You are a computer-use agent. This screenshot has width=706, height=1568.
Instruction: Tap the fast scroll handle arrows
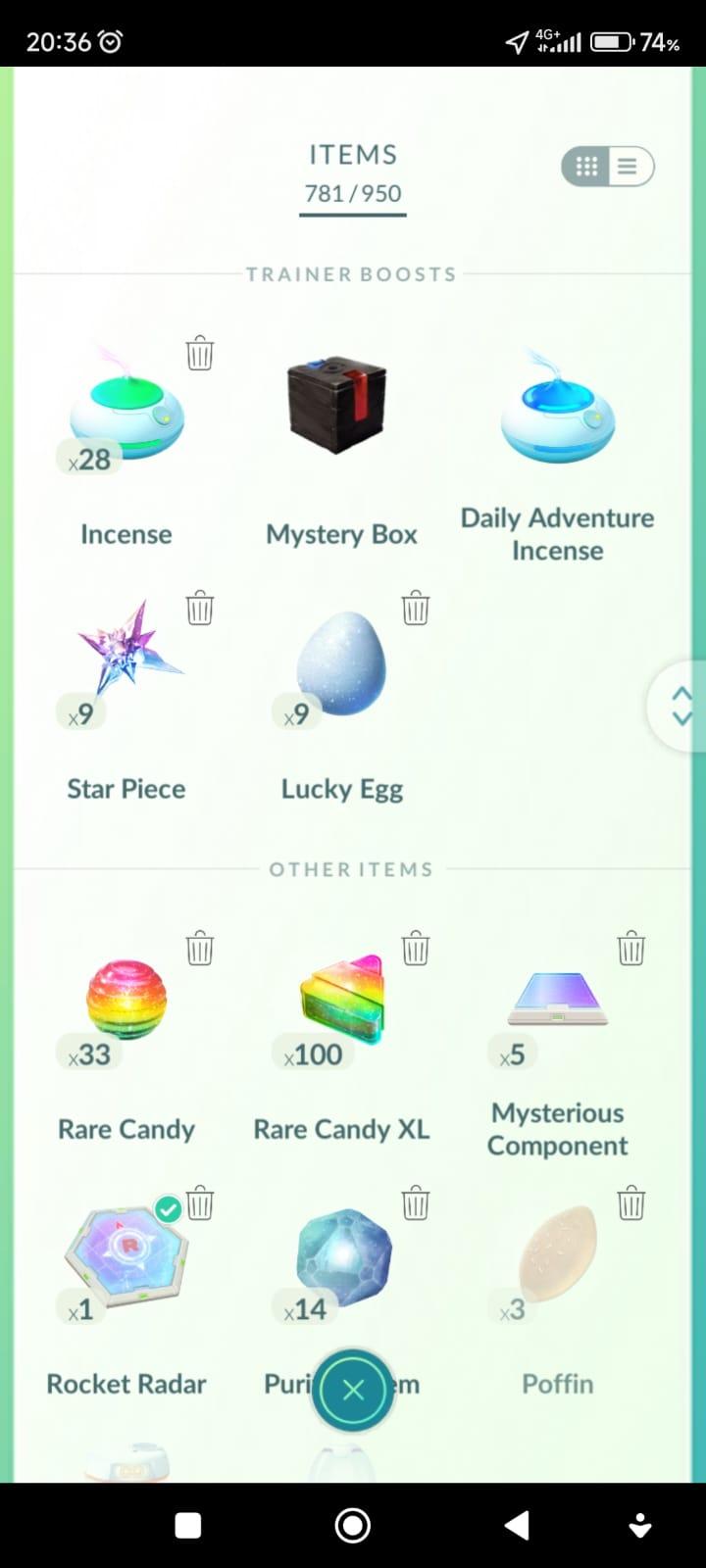pyautogui.click(x=681, y=706)
